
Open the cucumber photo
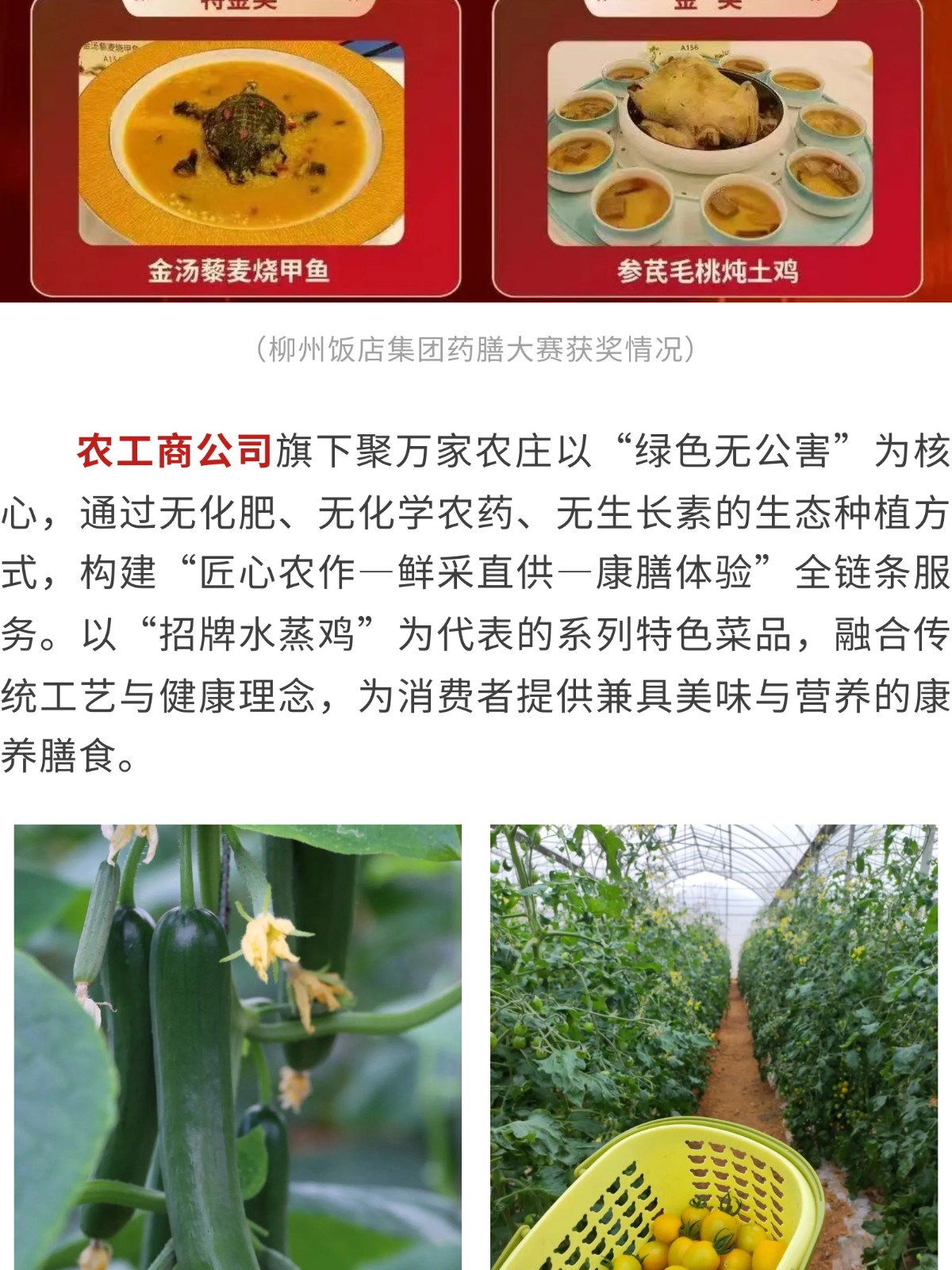tap(238, 1048)
